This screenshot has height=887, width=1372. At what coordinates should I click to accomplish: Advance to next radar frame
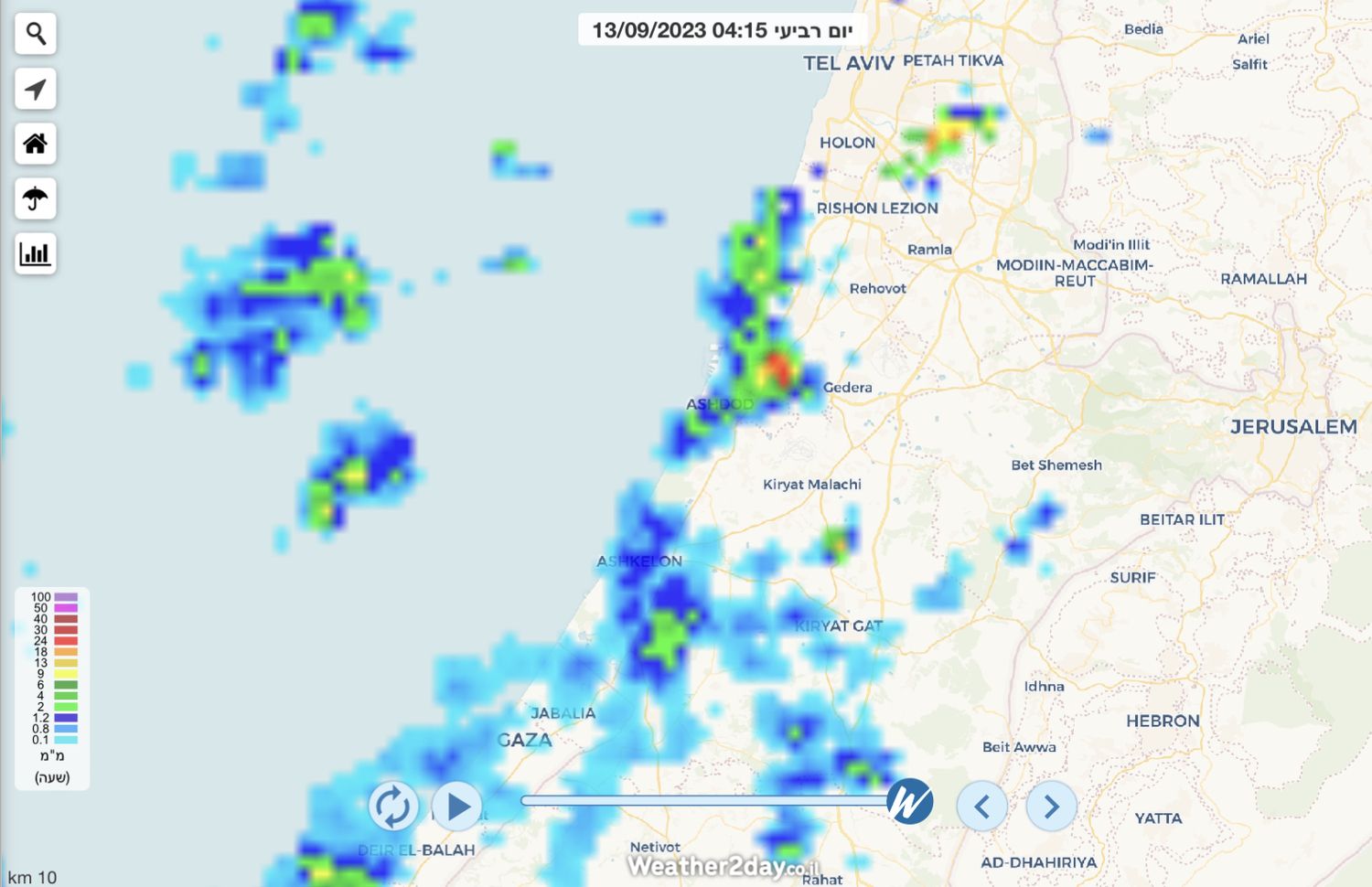tap(1051, 807)
